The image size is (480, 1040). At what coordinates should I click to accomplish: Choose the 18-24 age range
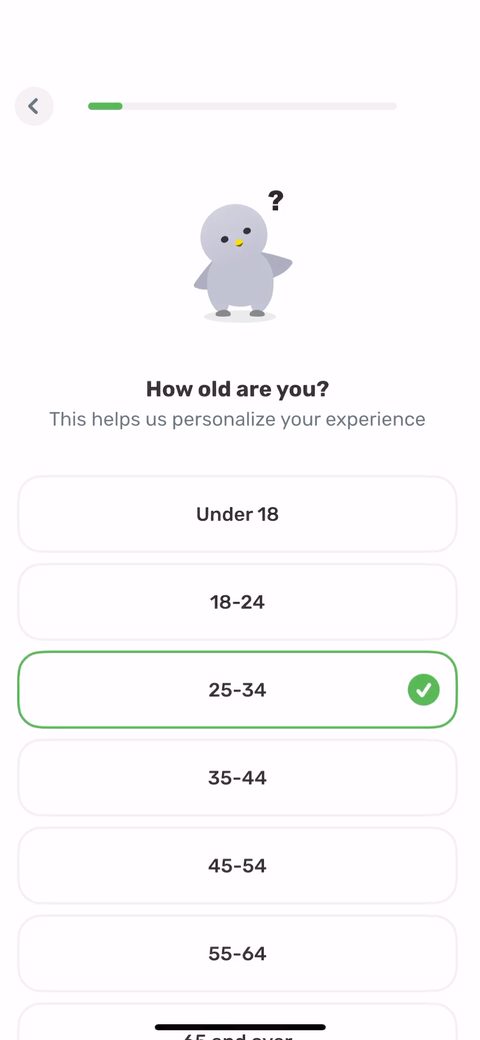[237, 602]
